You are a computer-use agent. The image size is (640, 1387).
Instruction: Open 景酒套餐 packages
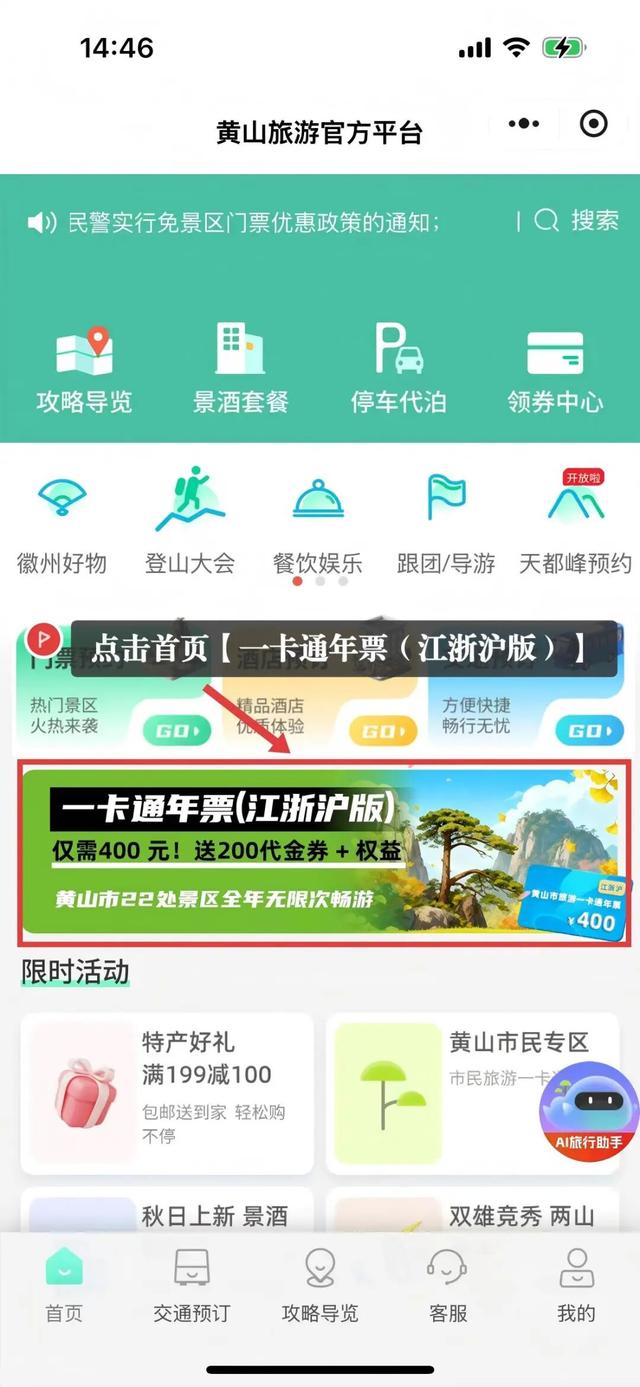[240, 368]
